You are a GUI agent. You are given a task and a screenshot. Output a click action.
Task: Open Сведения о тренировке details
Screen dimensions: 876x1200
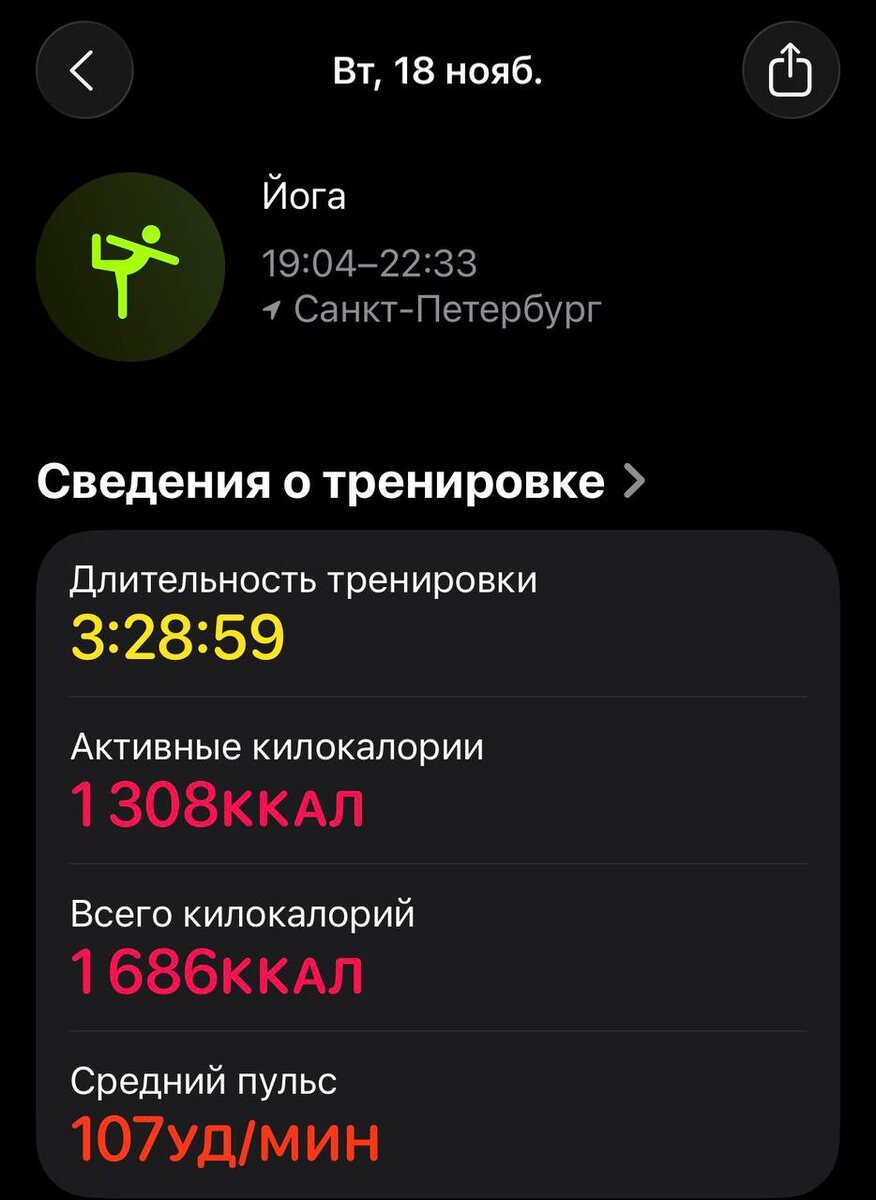click(x=340, y=482)
